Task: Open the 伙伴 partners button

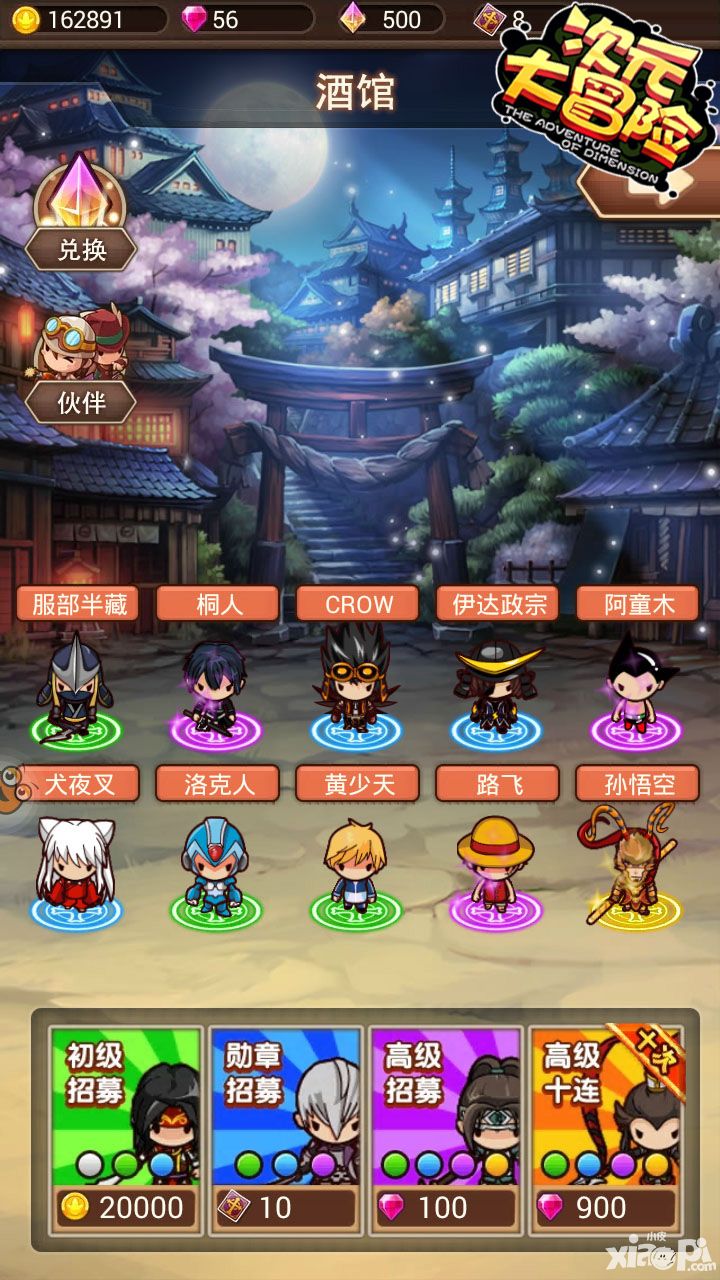Action: (x=82, y=402)
